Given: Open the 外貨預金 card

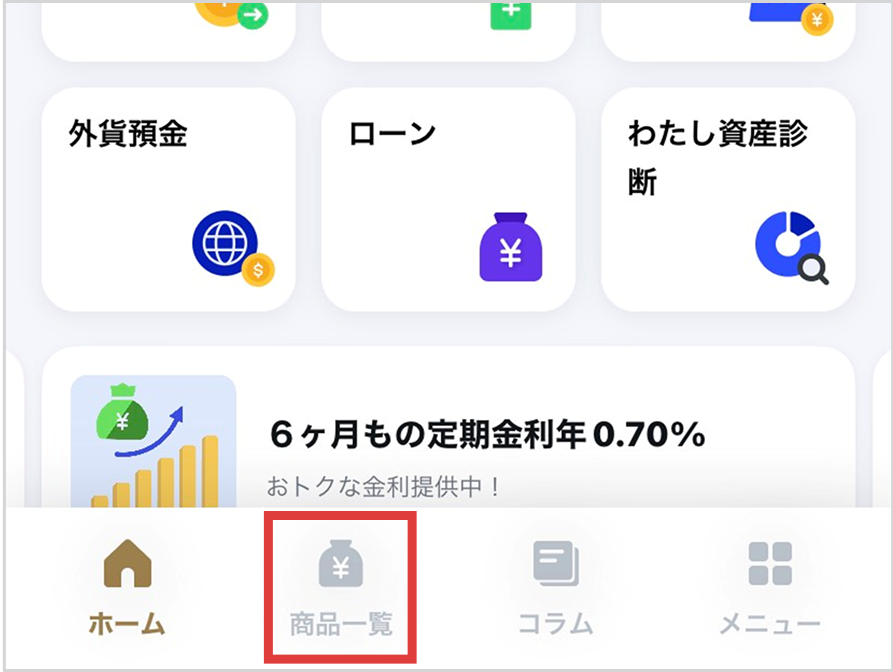Looking at the screenshot, I should (168, 199).
